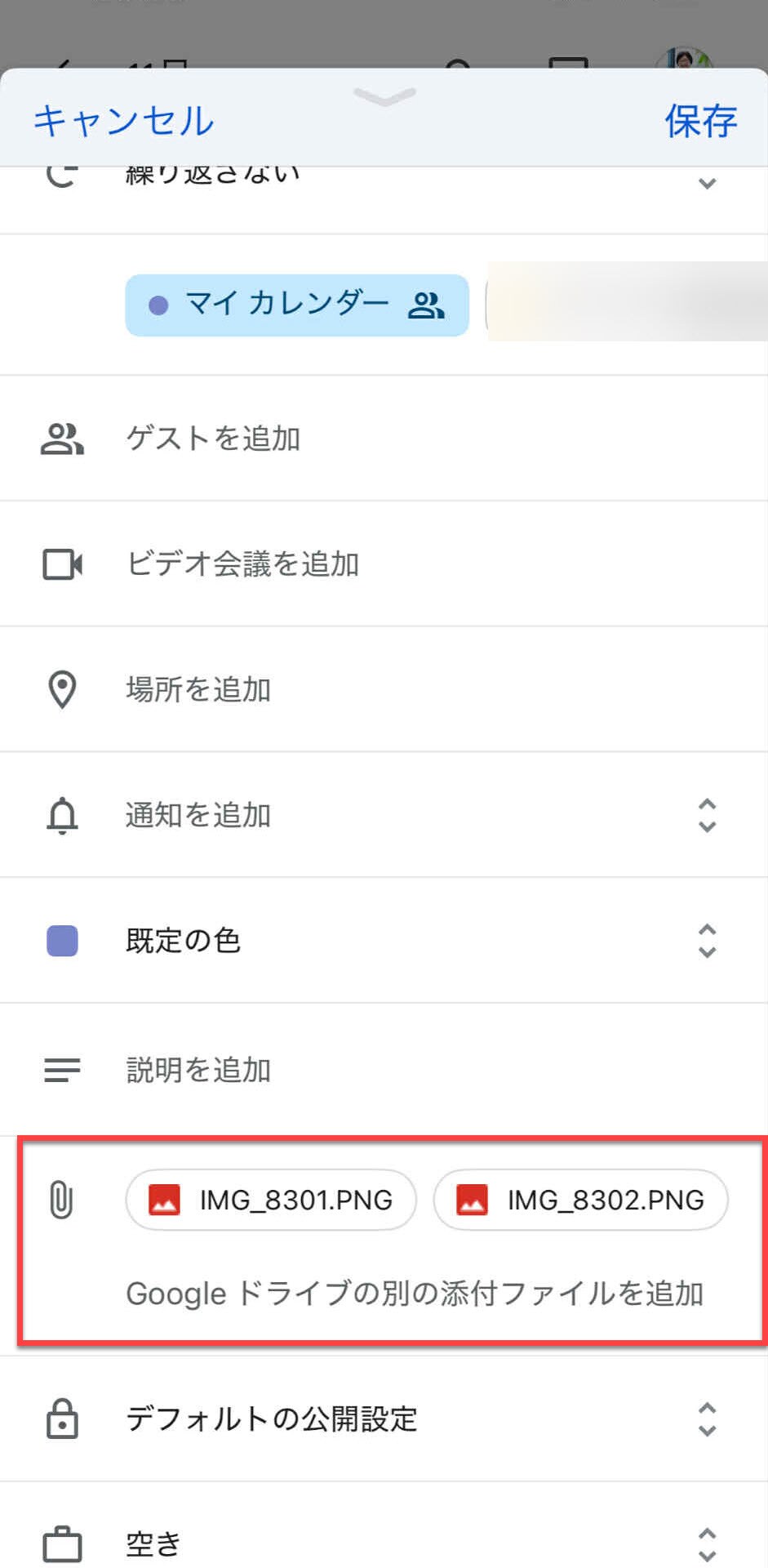This screenshot has height=1568, width=768.
Task: Open ゲストを追加 to add guests
Action: pyautogui.click(x=214, y=439)
